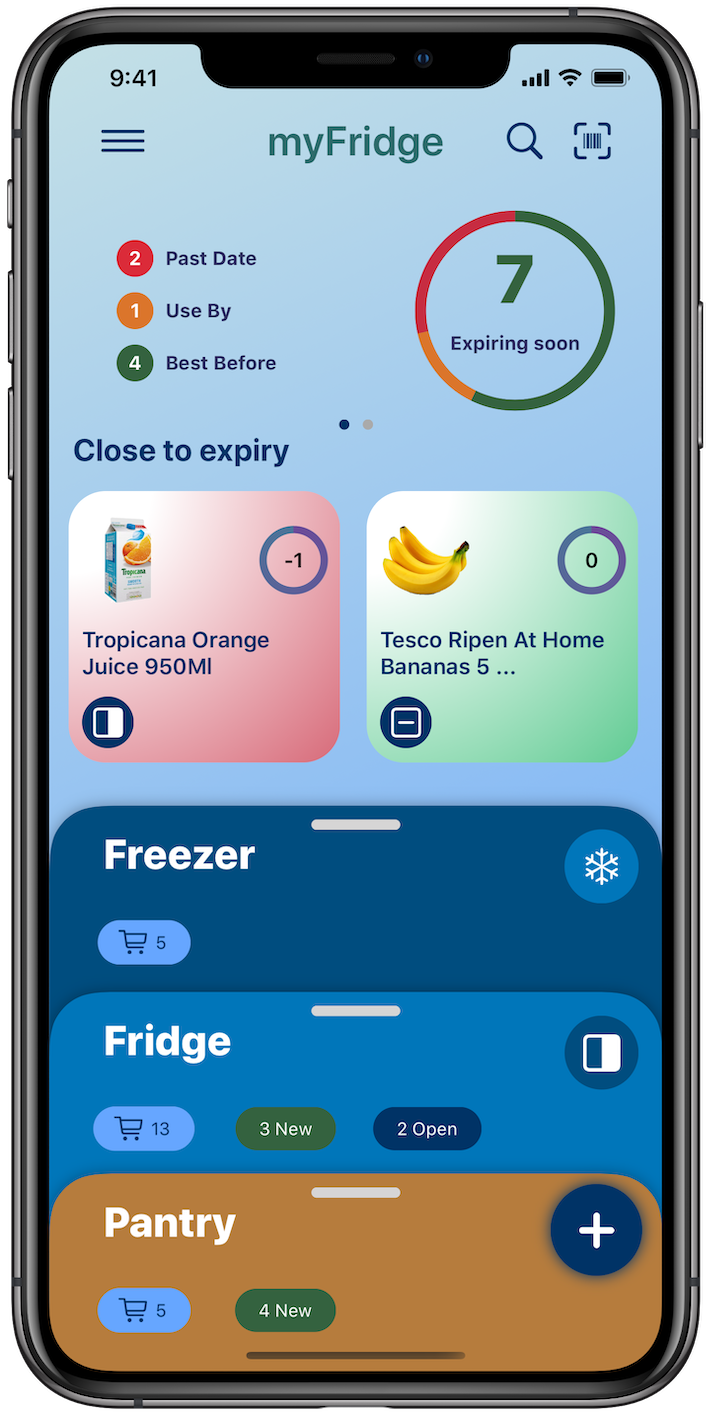Launch the barcode scanner
This screenshot has height=1415, width=712.
592,141
